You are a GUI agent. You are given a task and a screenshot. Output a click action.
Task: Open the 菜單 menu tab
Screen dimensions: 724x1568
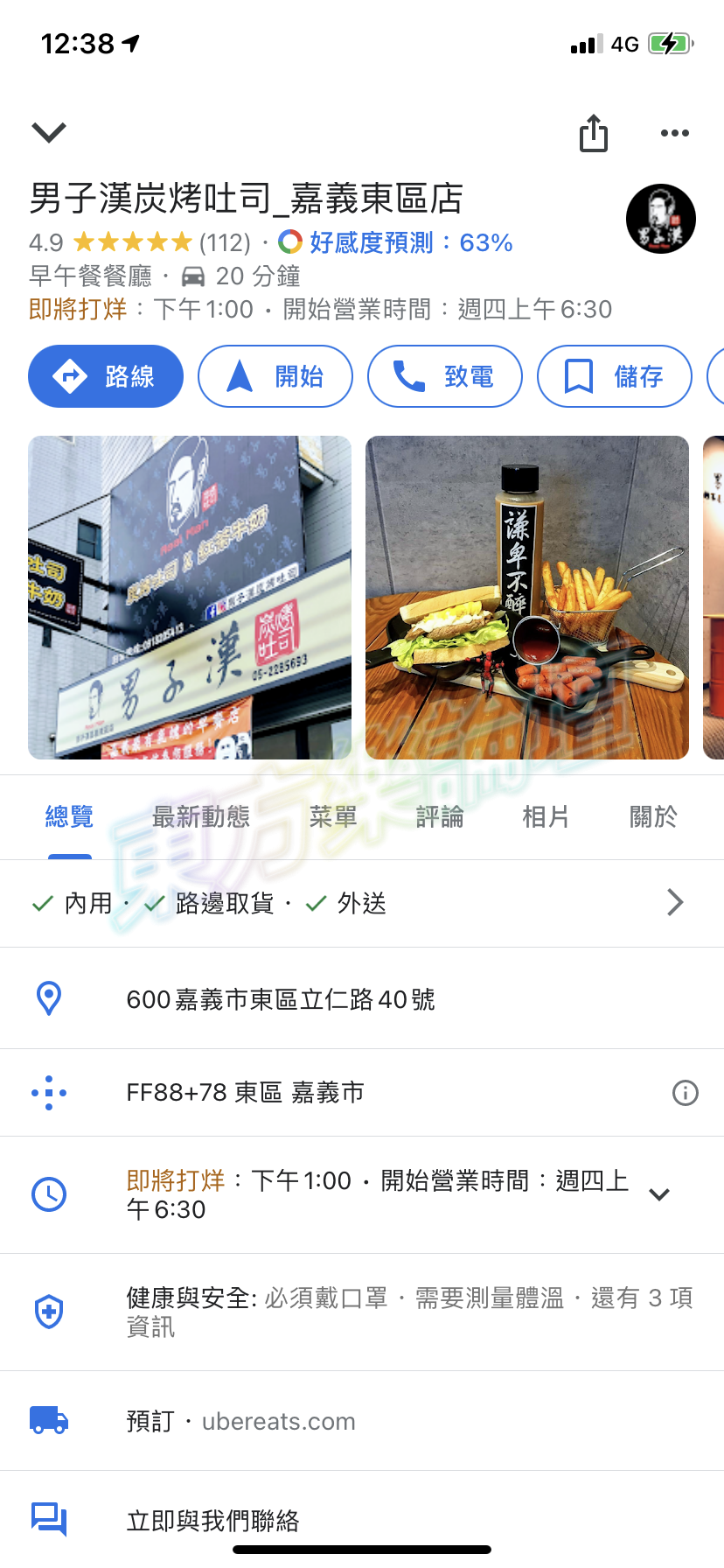pos(335,816)
